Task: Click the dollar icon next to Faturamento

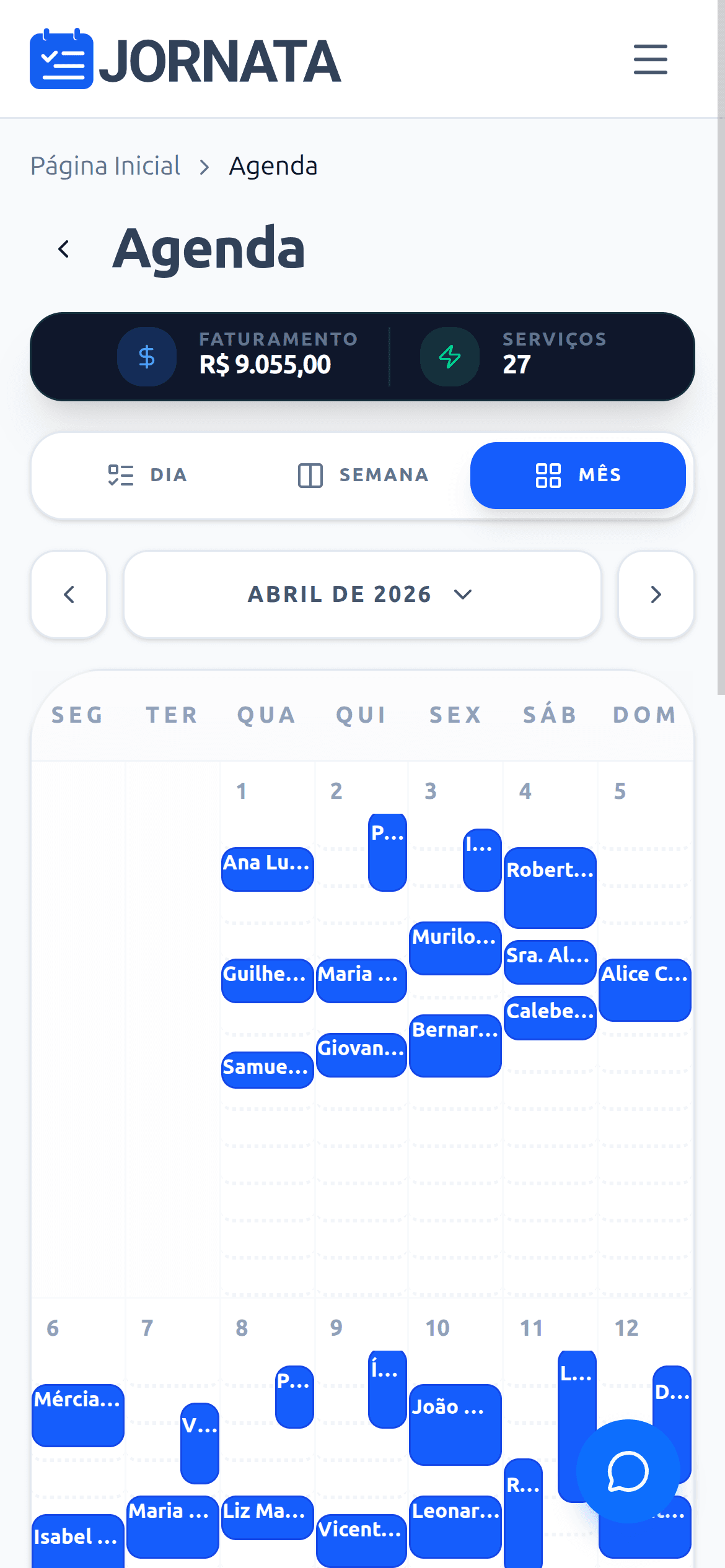Action: [146, 356]
